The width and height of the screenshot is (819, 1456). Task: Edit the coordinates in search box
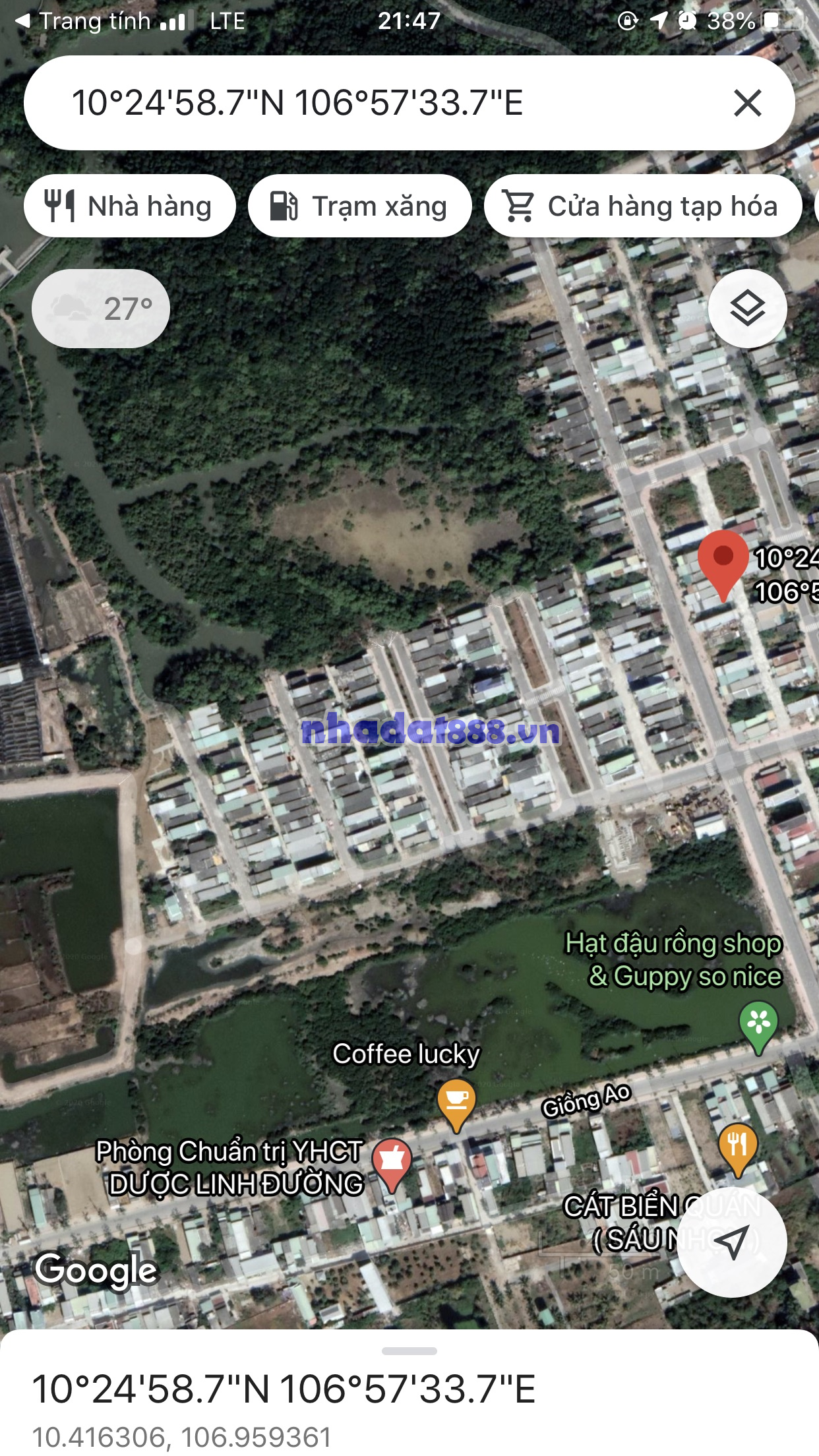297,104
